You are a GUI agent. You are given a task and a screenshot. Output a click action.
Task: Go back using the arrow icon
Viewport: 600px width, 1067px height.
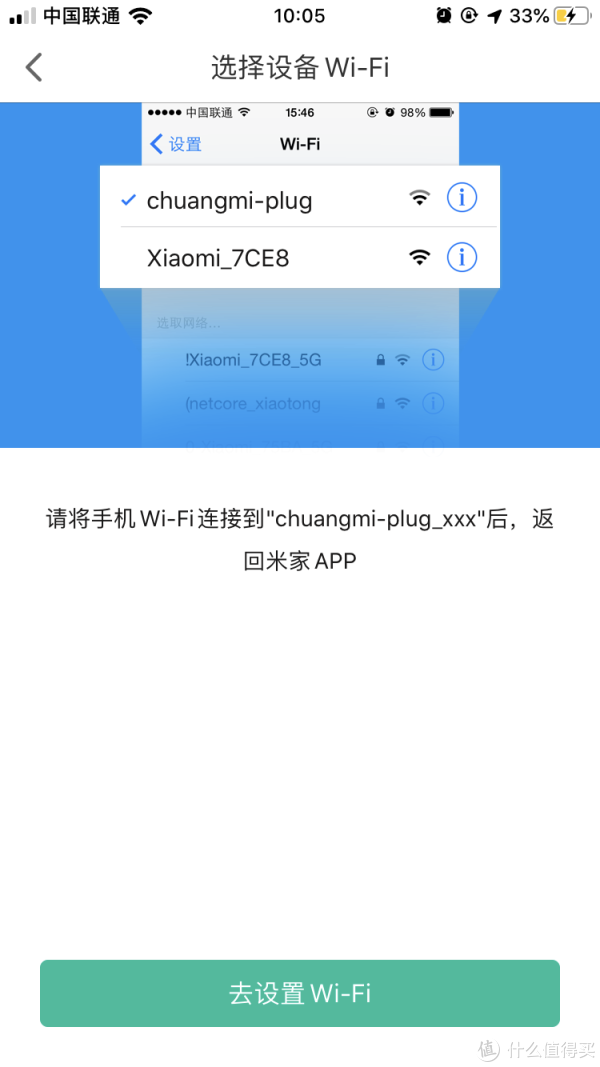tap(34, 68)
